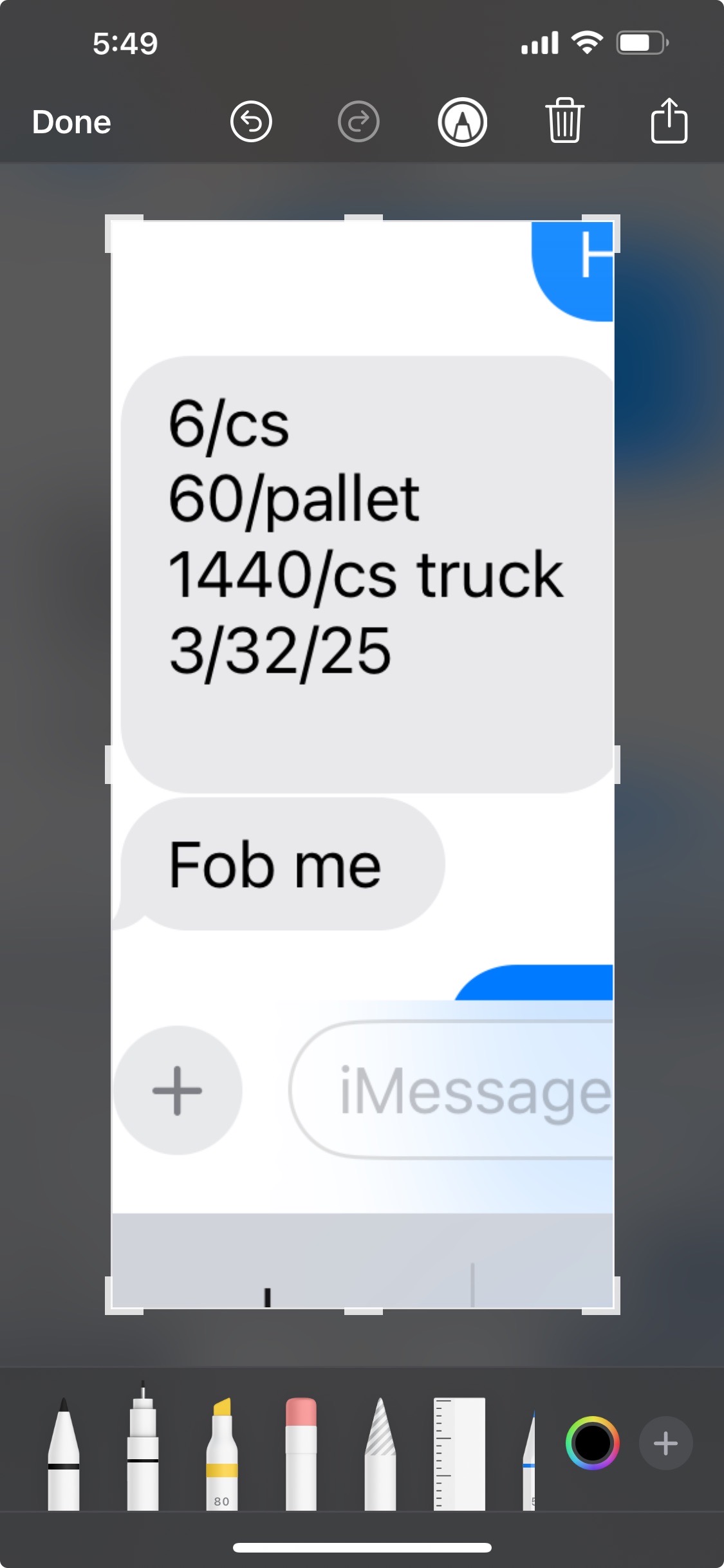Choose the fine-tip marker tool
The image size is (724, 1568).
point(143,1446)
